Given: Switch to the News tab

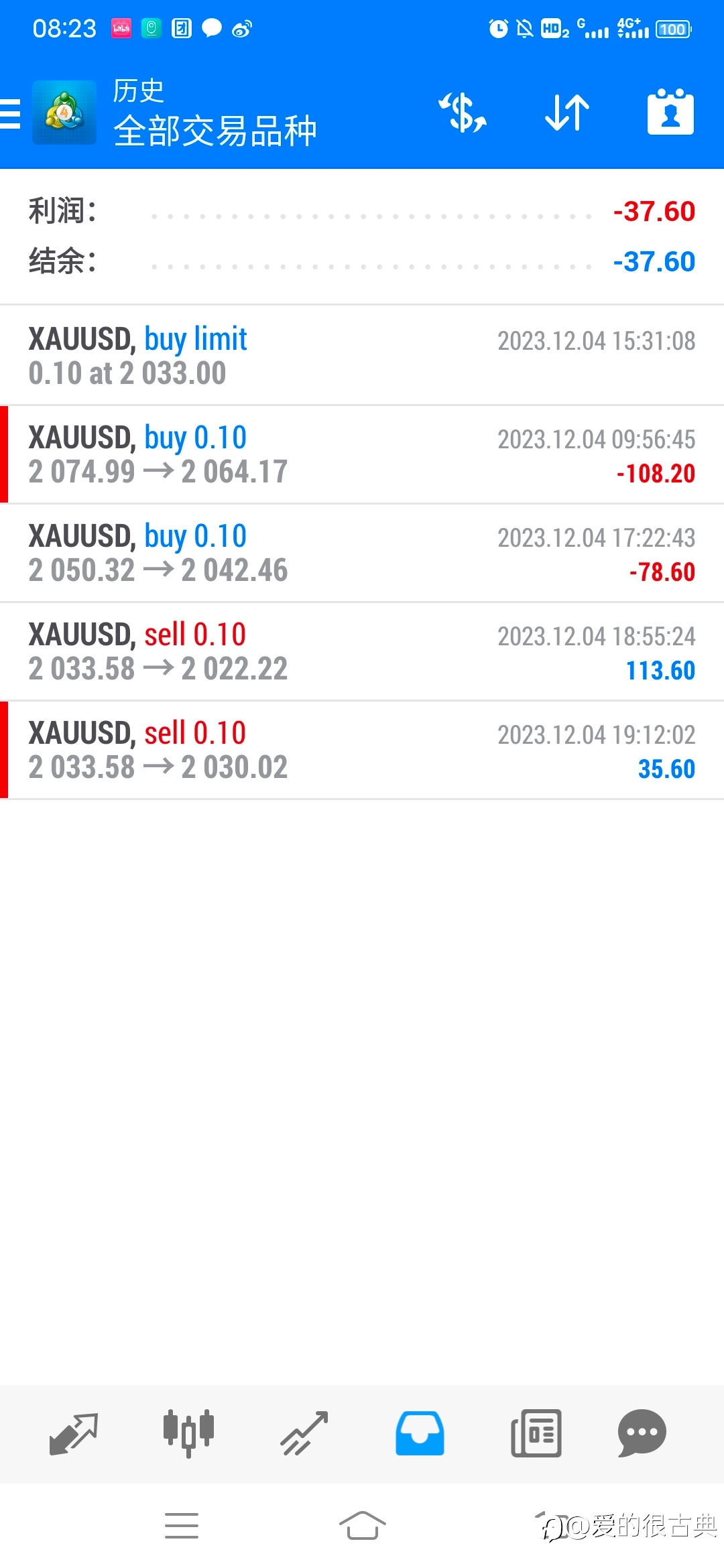Looking at the screenshot, I should coord(536,1434).
